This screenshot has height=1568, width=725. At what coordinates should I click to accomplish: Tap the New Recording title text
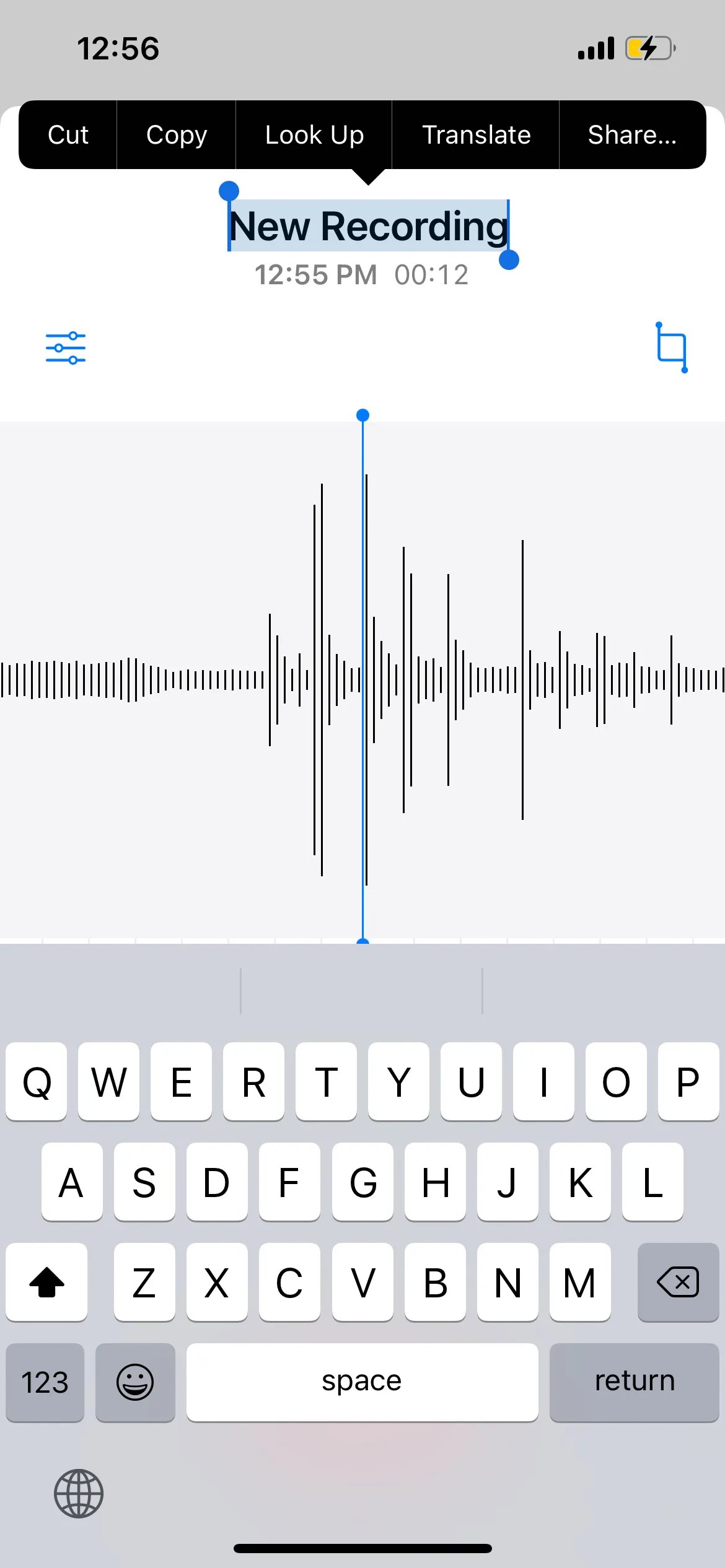(x=367, y=225)
